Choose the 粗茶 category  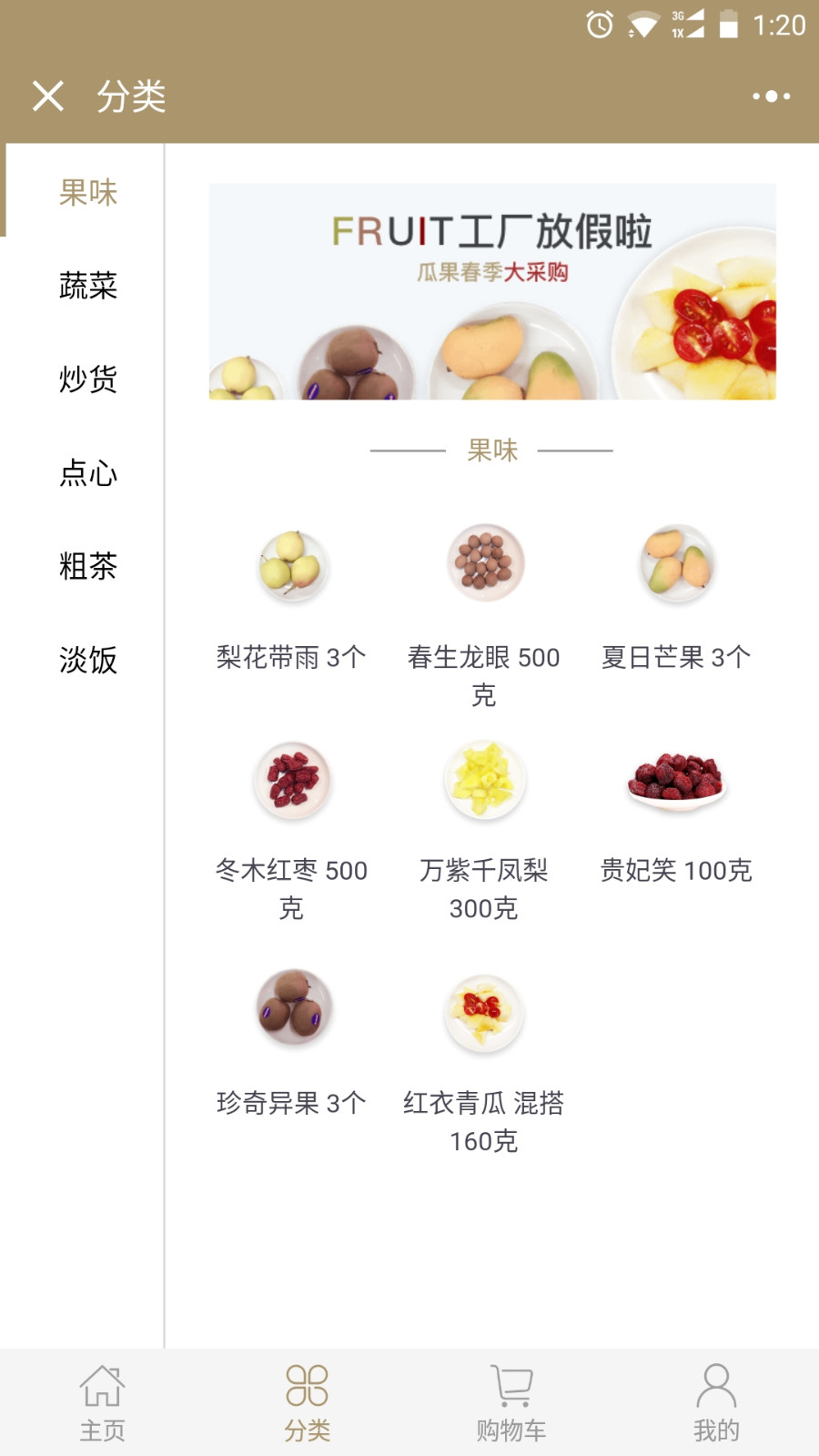click(x=87, y=566)
